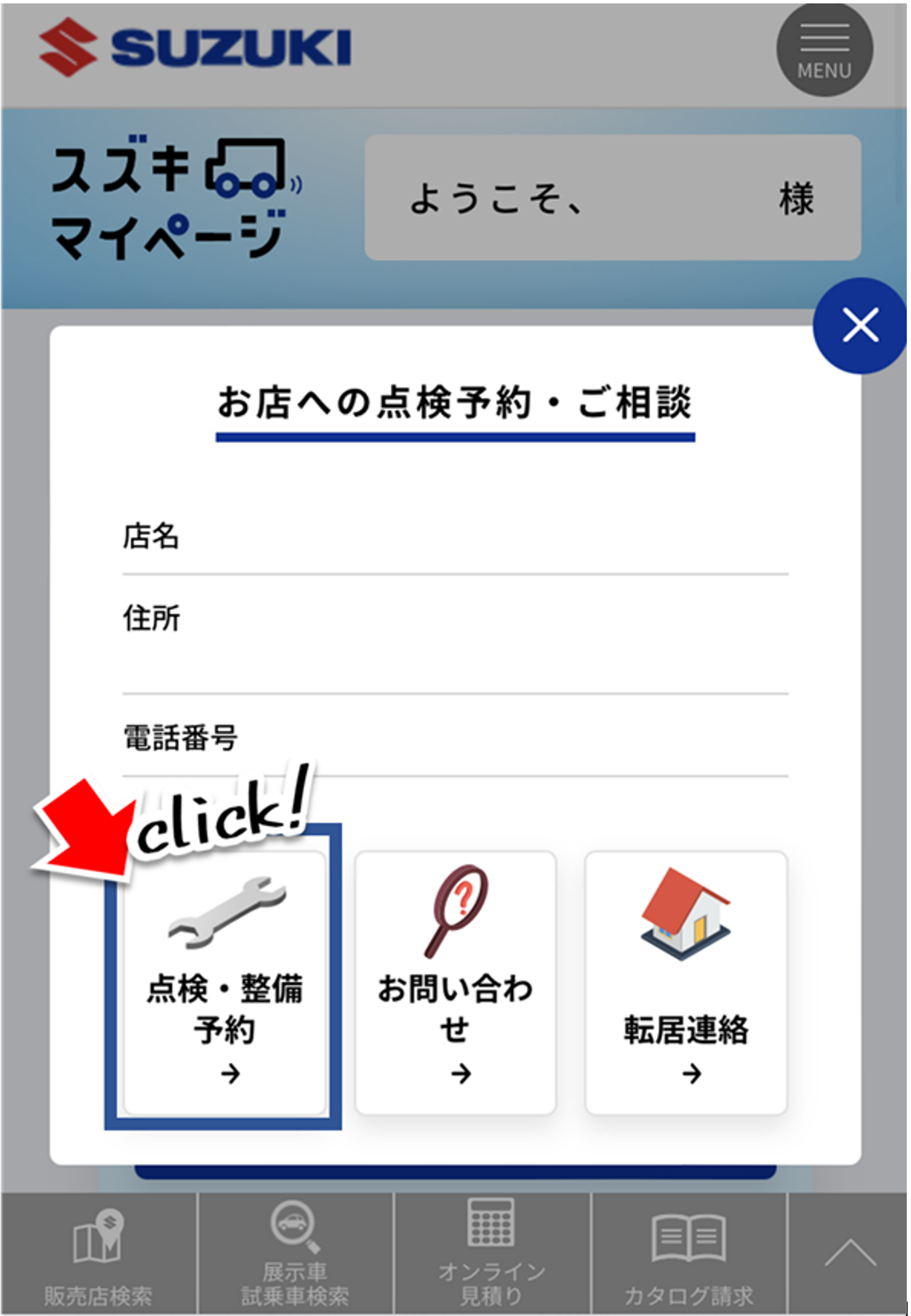Screen dimensions: 911x1316
Task: Open カタログ請求
Action: (688, 1255)
